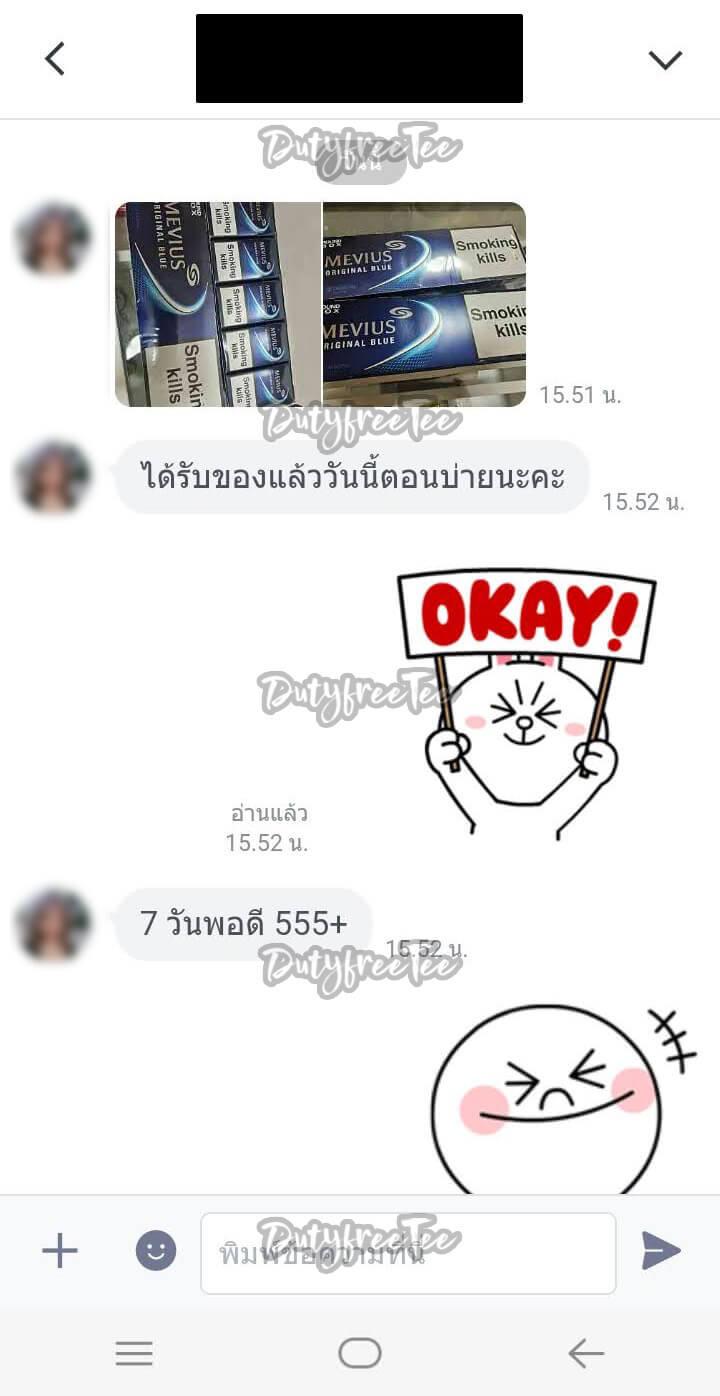Open the right Mevius Original Blue photo
The height and width of the screenshot is (1396, 720).
click(424, 304)
